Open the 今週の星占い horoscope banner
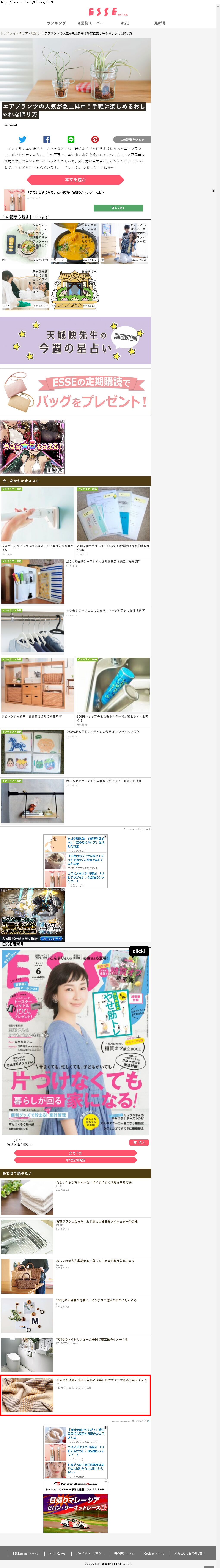Image resolution: width=220 pixels, height=1568 pixels. coord(75,340)
